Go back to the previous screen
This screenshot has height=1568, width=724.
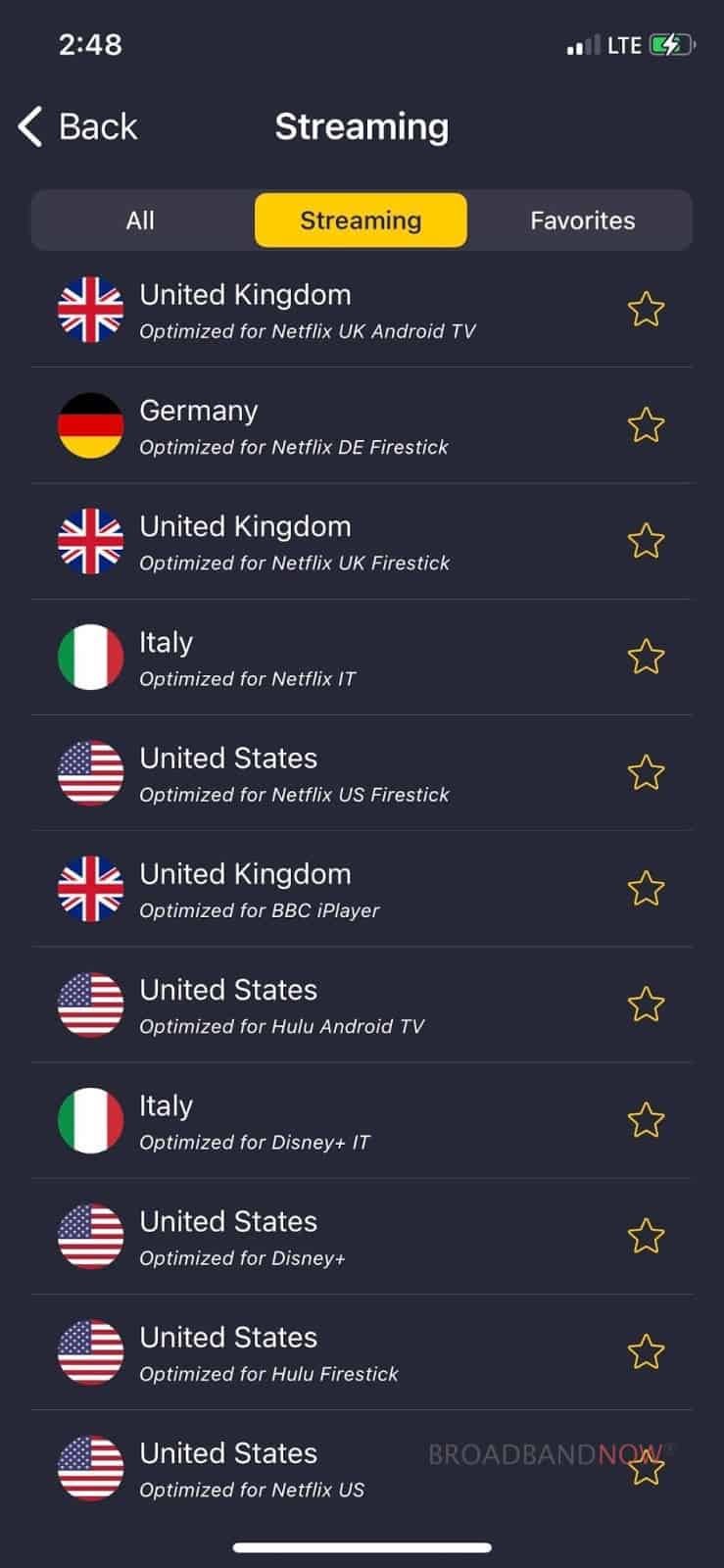coord(78,127)
